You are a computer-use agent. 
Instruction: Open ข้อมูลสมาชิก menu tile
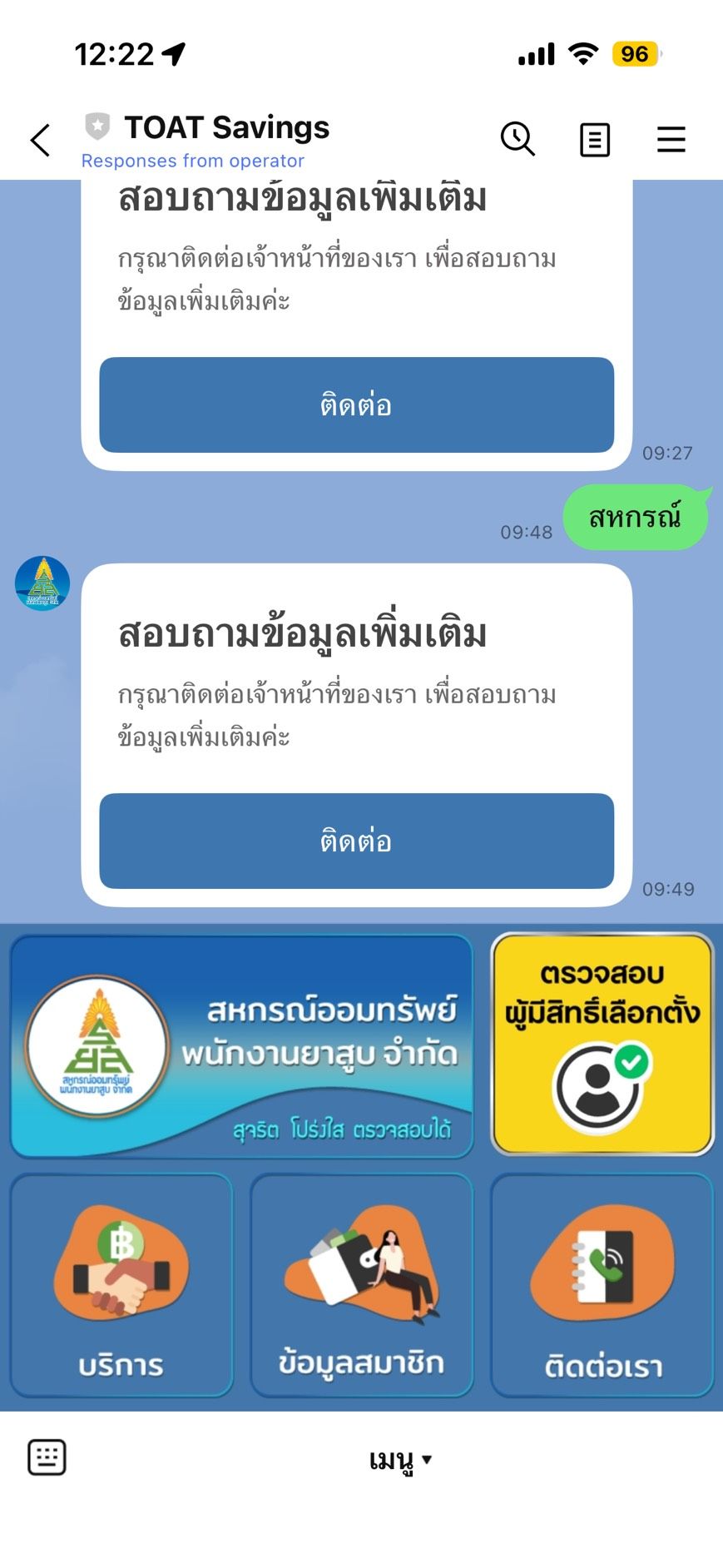(x=361, y=1285)
